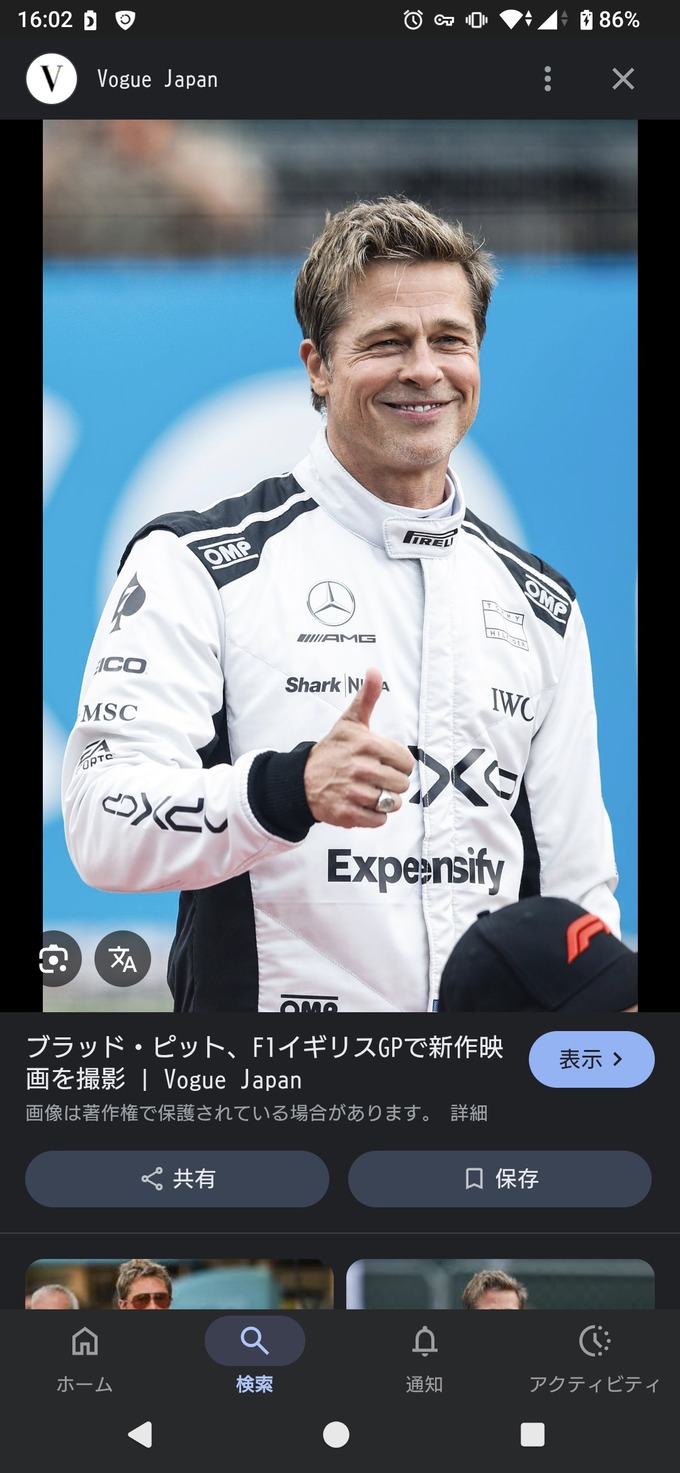This screenshot has height=1473, width=680.
Task: Open the Vogue Japan article title
Action: (264, 1063)
